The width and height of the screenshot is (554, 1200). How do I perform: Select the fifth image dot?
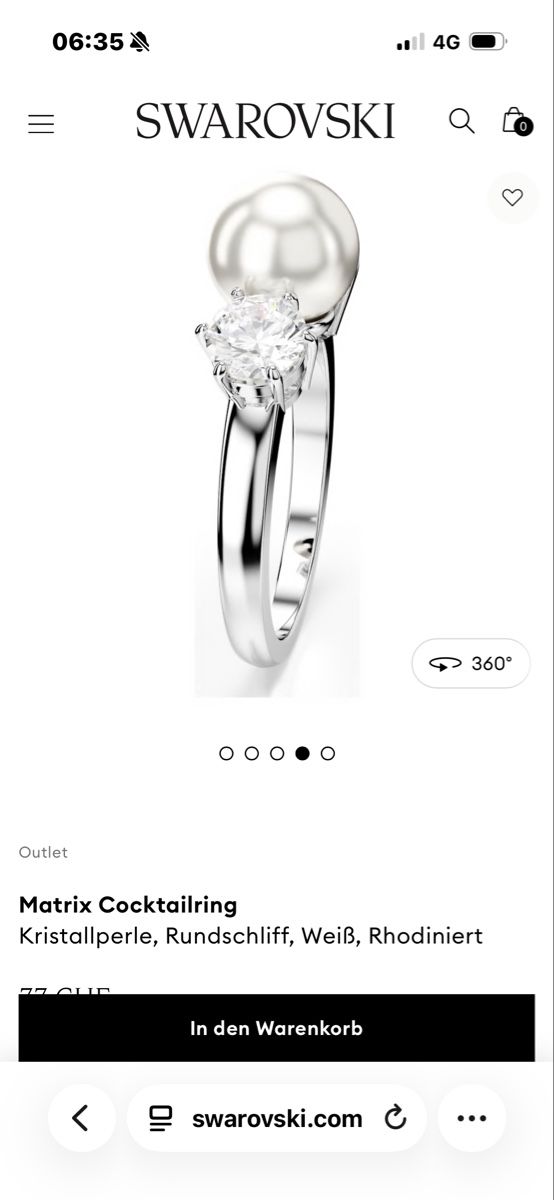coord(328,753)
